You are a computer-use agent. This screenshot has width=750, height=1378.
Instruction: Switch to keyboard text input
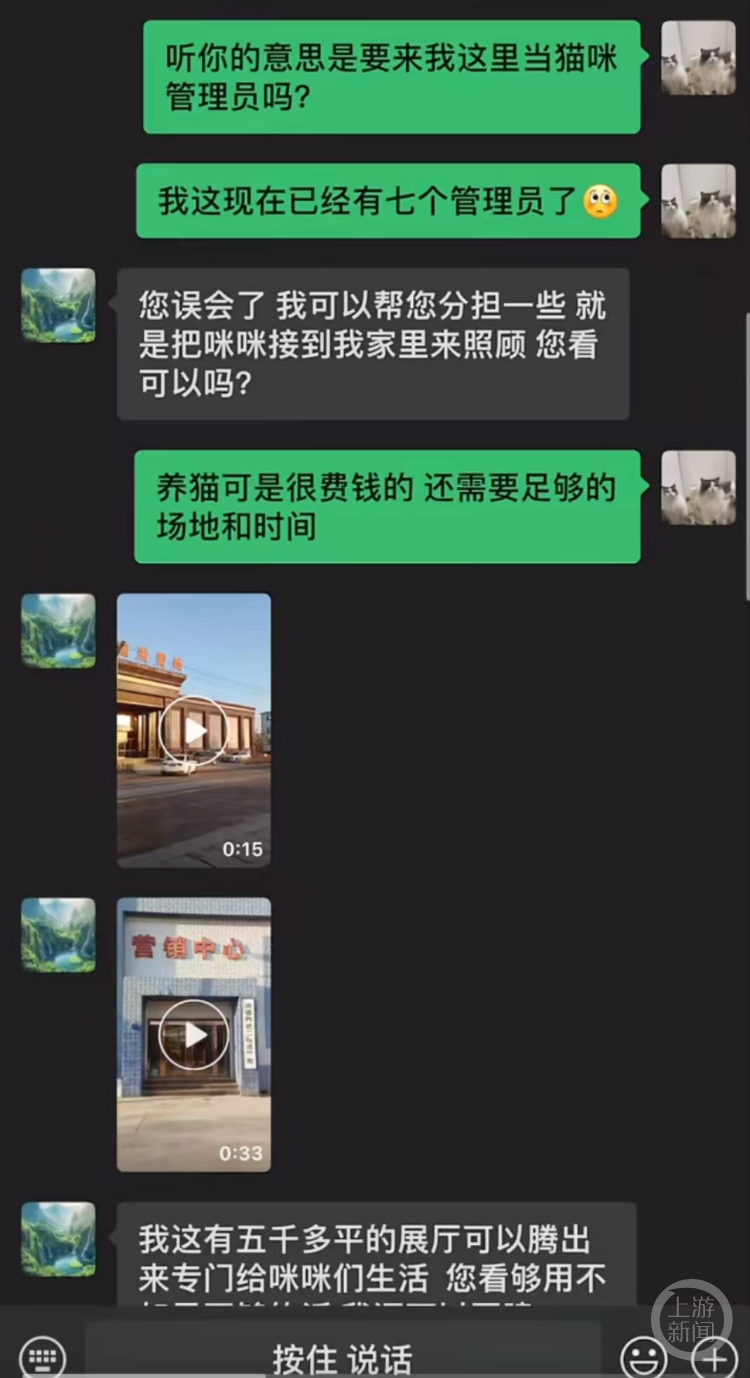tap(42, 1357)
